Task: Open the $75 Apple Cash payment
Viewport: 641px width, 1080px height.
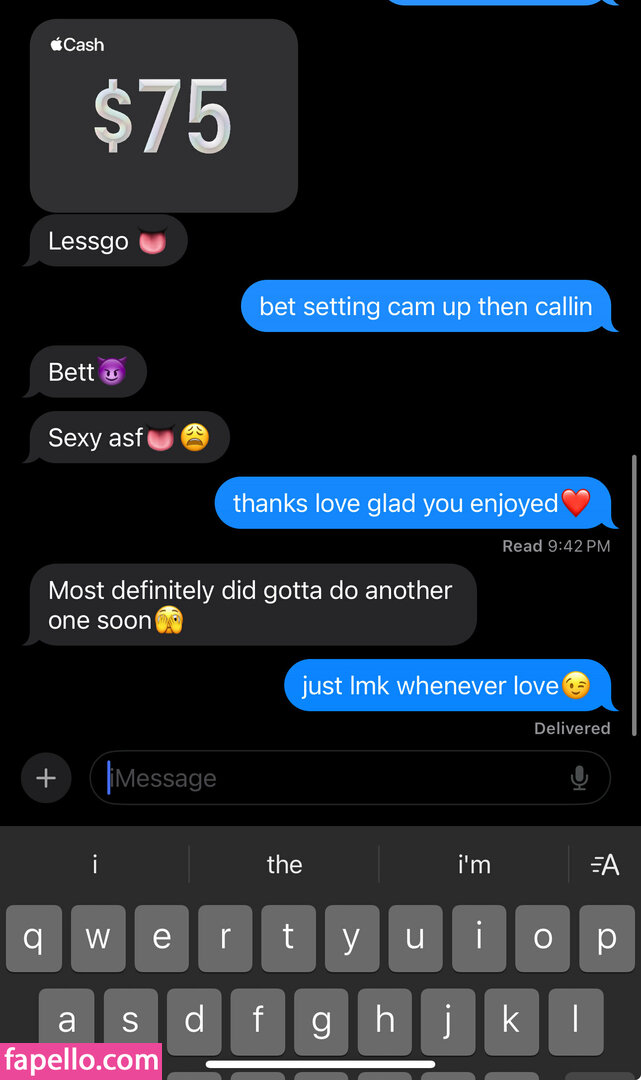Action: (164, 116)
